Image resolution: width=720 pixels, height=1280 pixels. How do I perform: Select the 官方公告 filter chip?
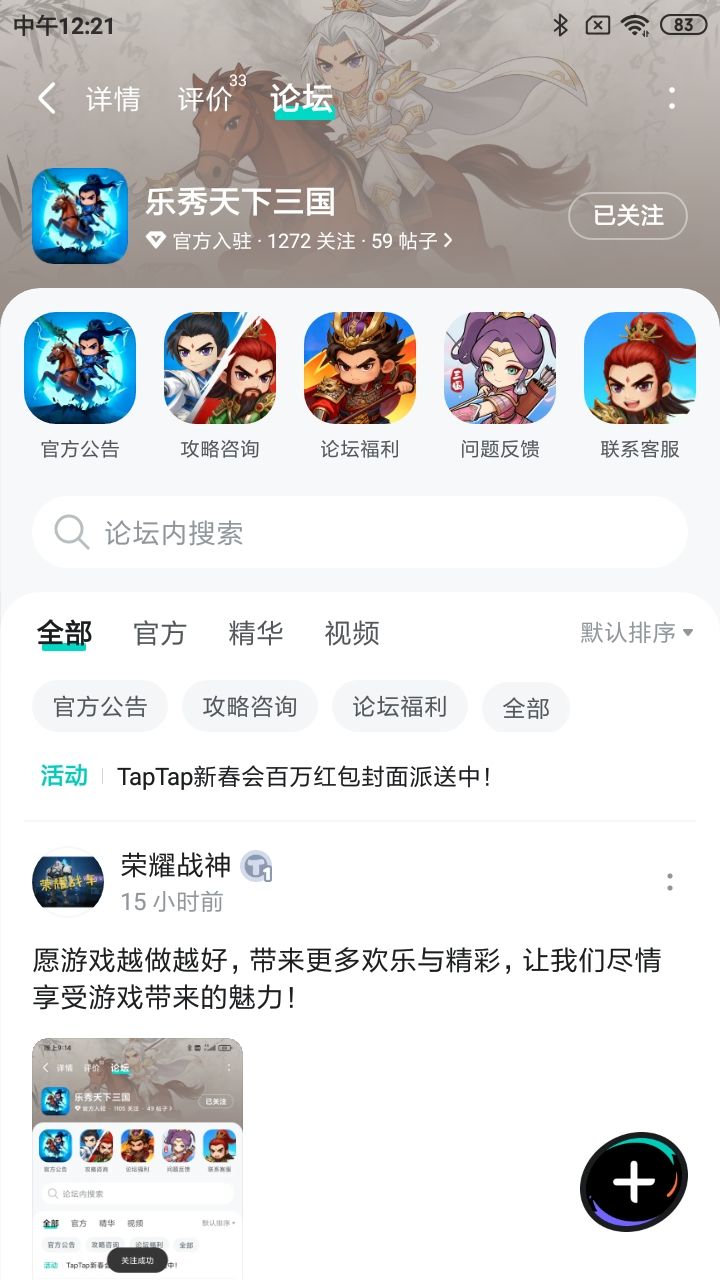point(99,706)
